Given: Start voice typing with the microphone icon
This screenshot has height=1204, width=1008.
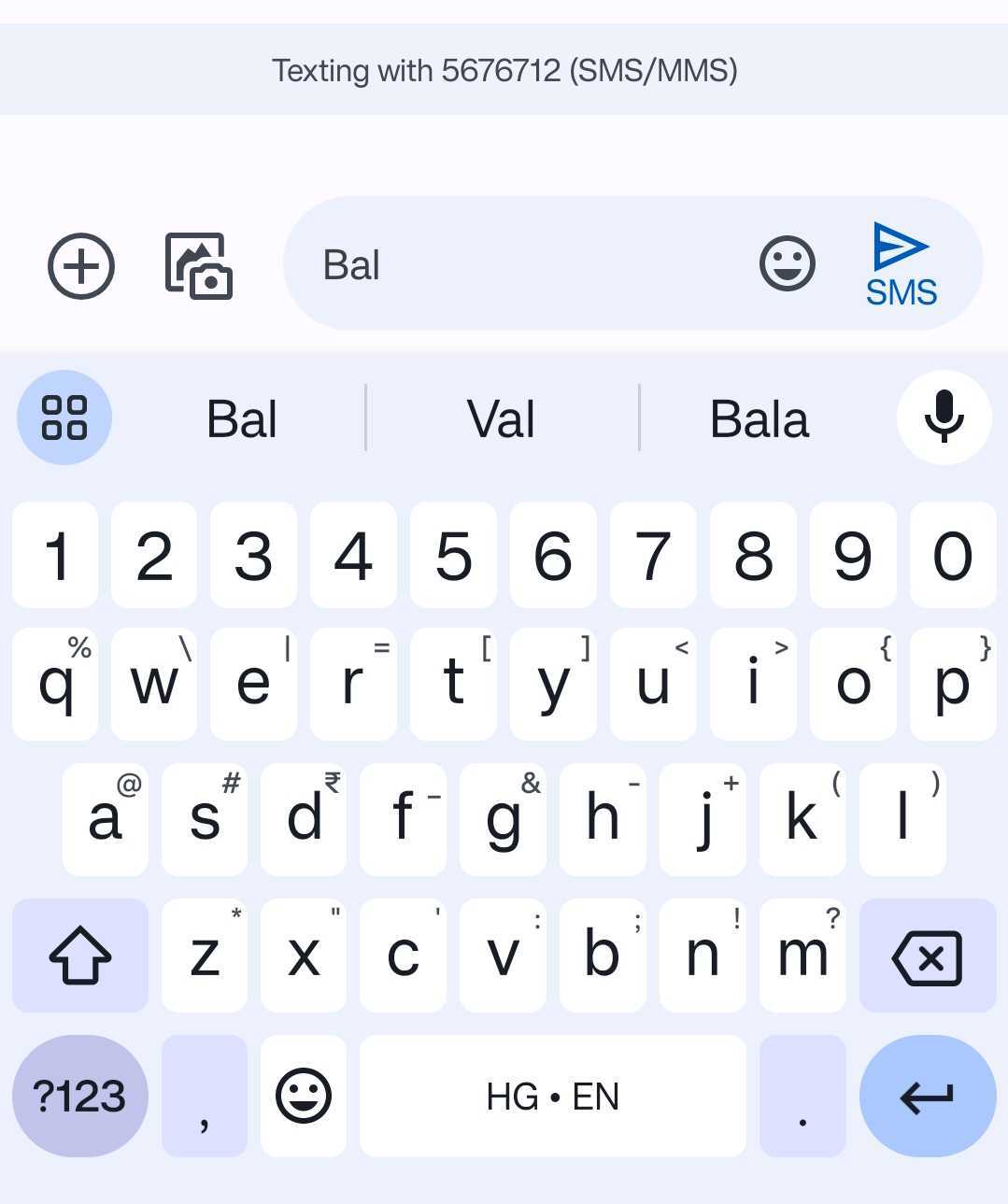Looking at the screenshot, I should [944, 418].
